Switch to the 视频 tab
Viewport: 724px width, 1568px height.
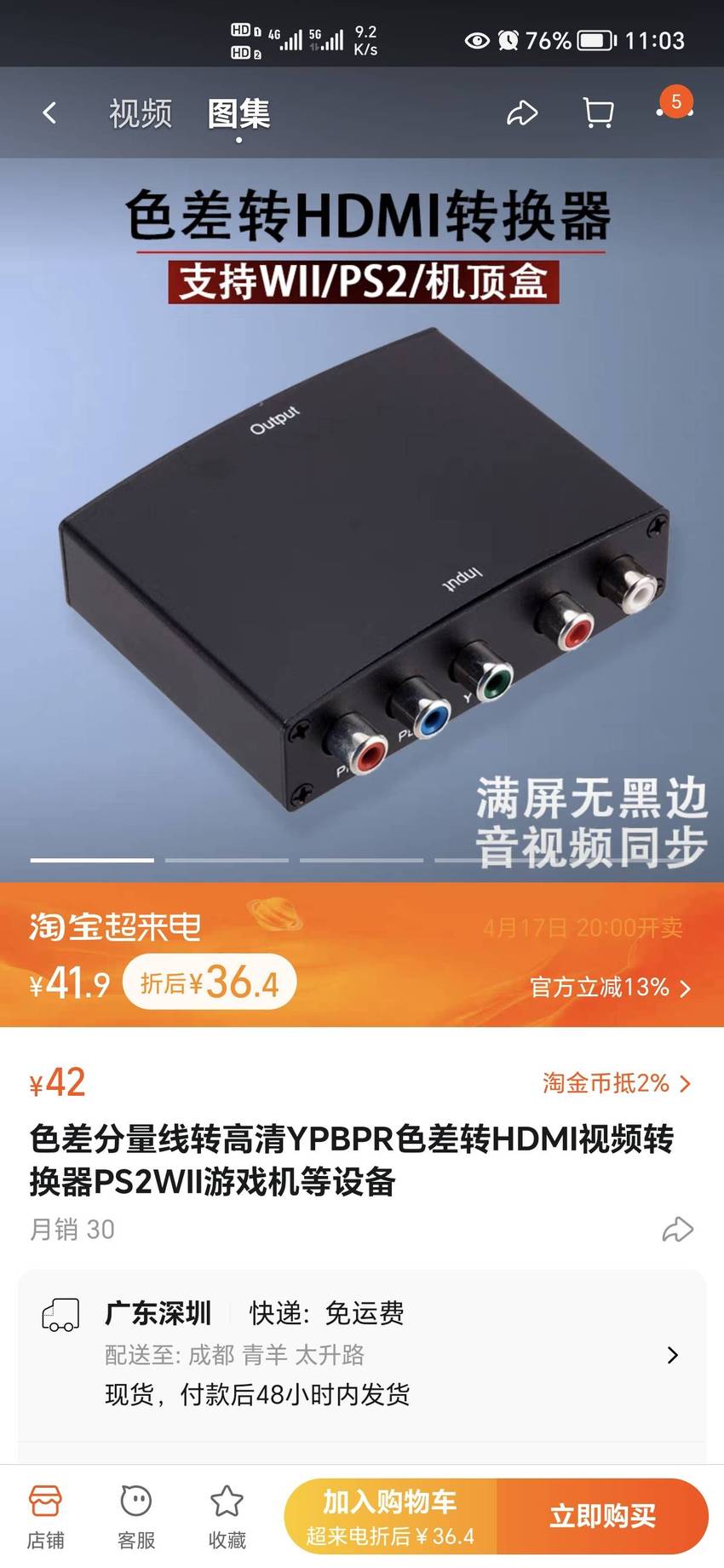141,113
